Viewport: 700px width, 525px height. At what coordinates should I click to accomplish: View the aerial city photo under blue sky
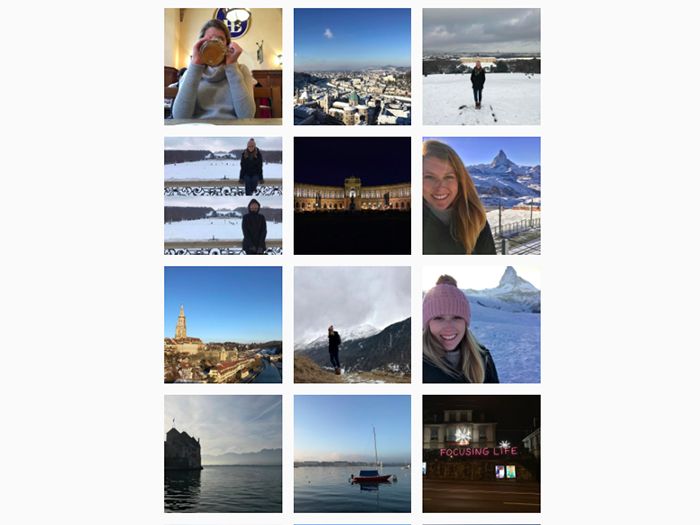pos(352,66)
